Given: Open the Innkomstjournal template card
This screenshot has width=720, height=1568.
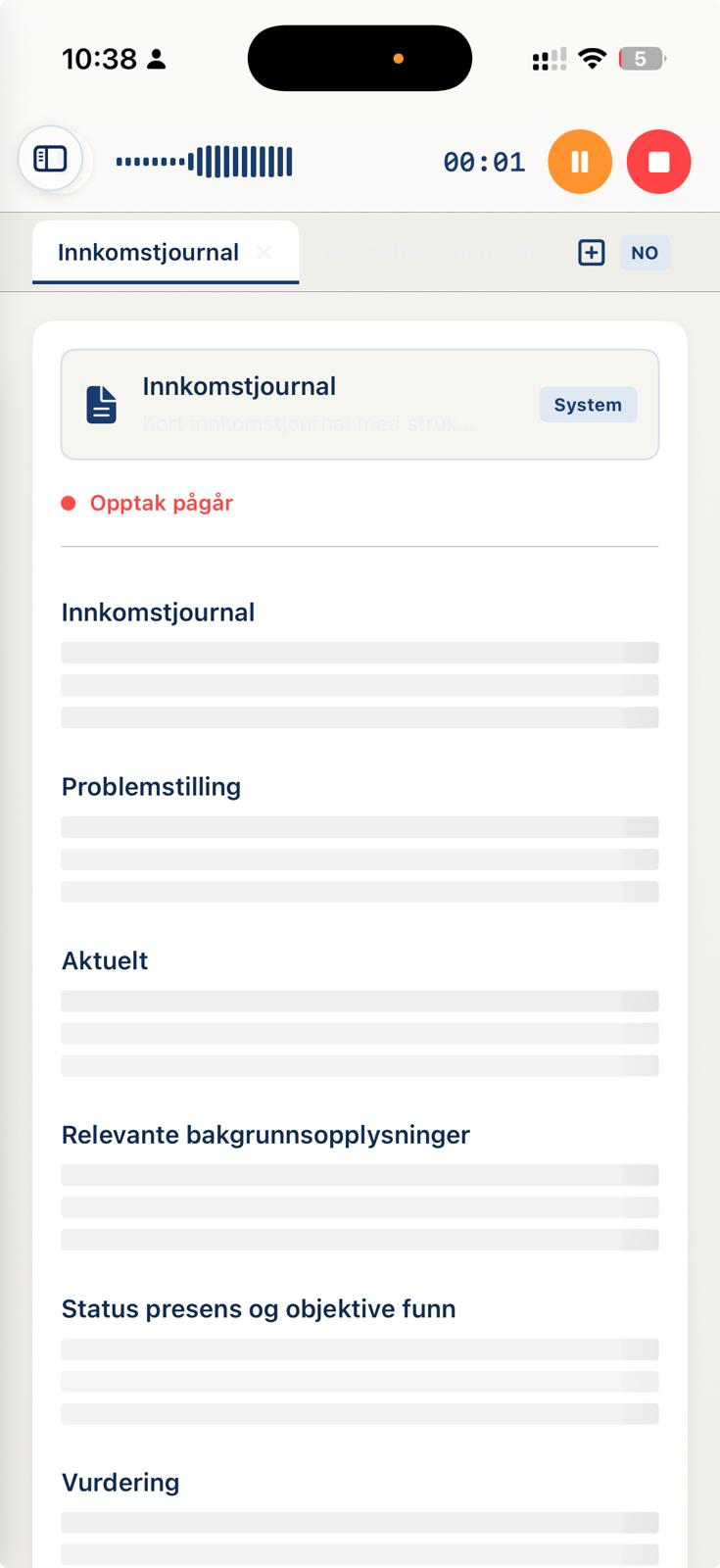Looking at the screenshot, I should (360, 404).
